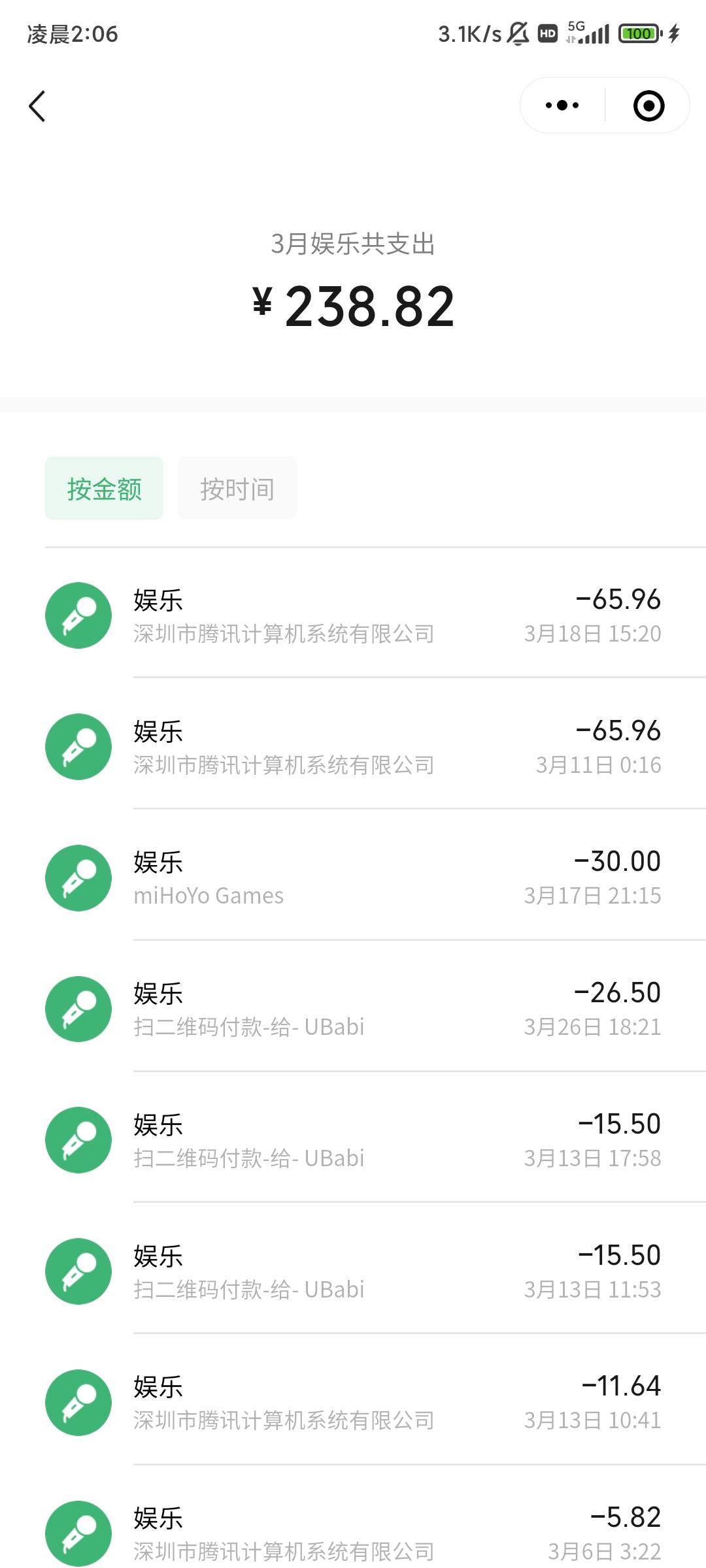Open the 65.96 payment from 3月11日 0:16
Viewport: 706px width, 1568px height.
(353, 745)
